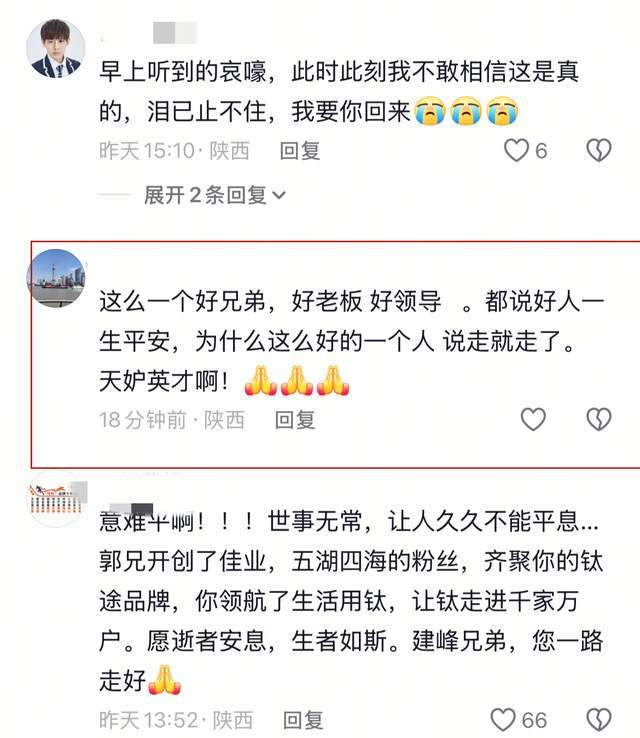
Task: Dislike the comment posted 昨天 13:52
Action: click(598, 719)
